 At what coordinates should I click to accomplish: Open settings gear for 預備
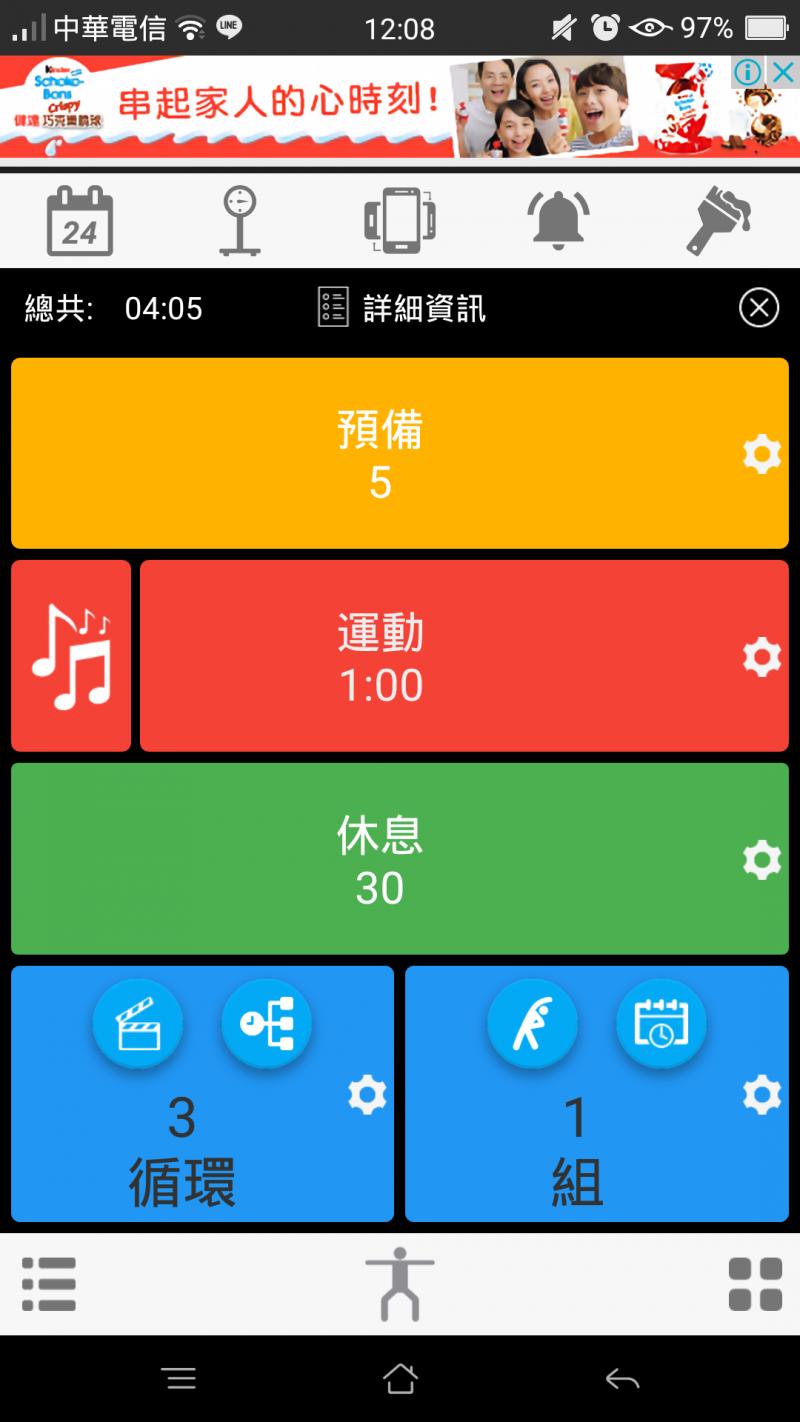point(762,455)
